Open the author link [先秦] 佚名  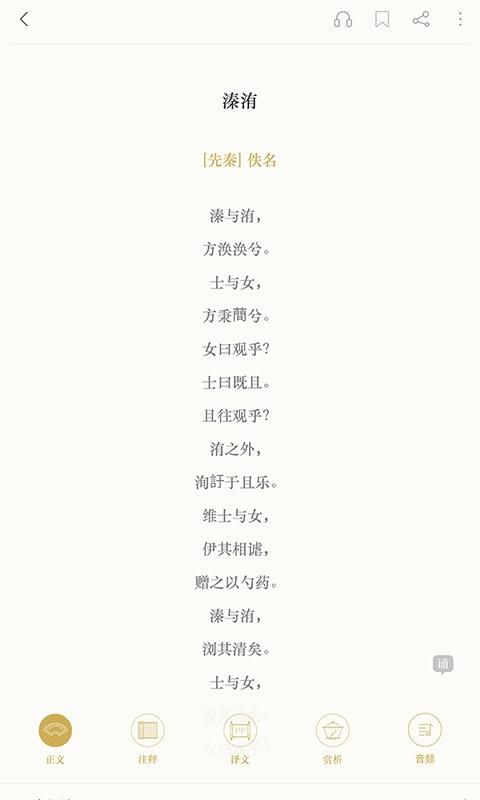pos(239,160)
